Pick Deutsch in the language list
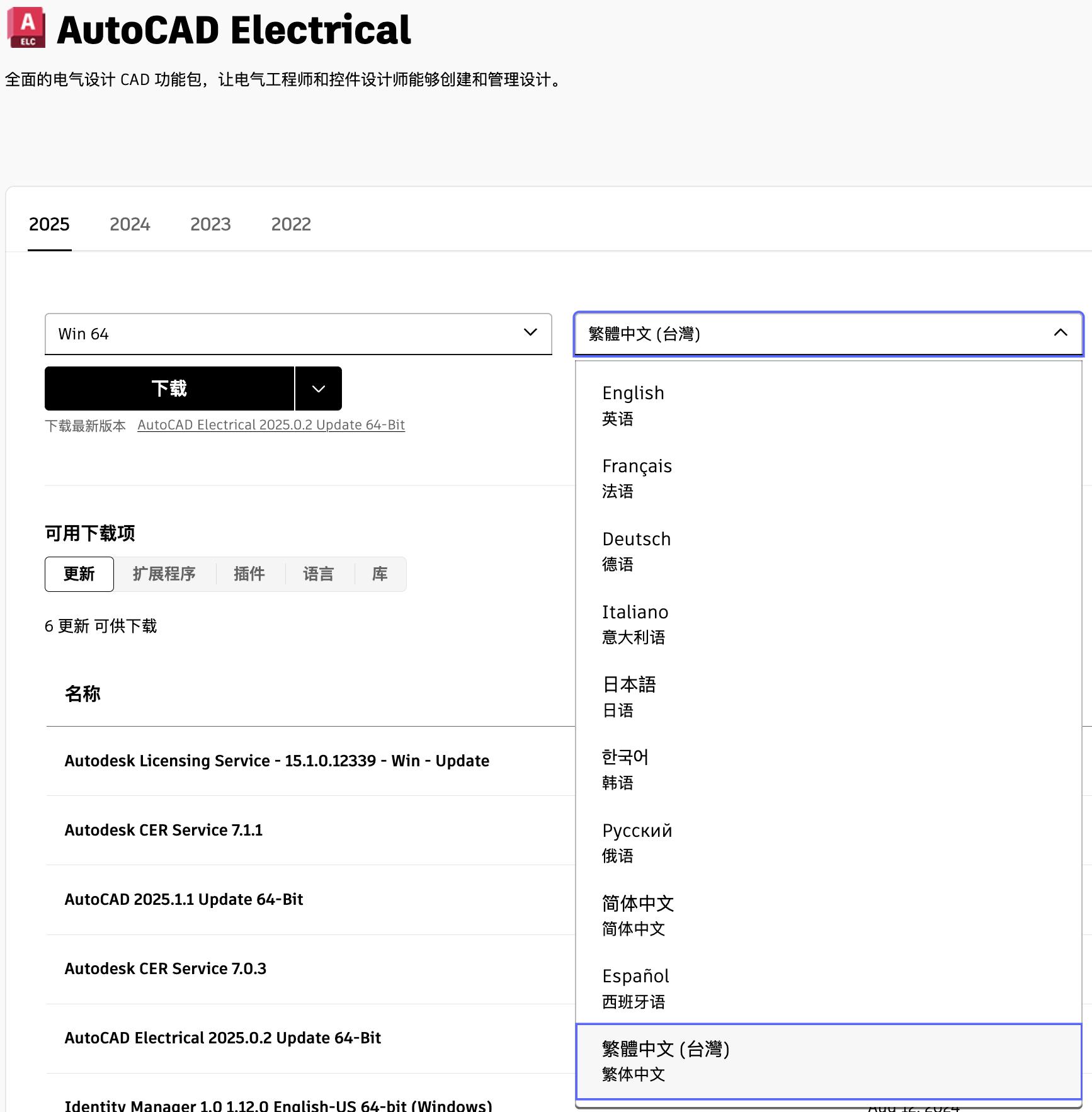This screenshot has width=1092, height=1112. coord(636,550)
